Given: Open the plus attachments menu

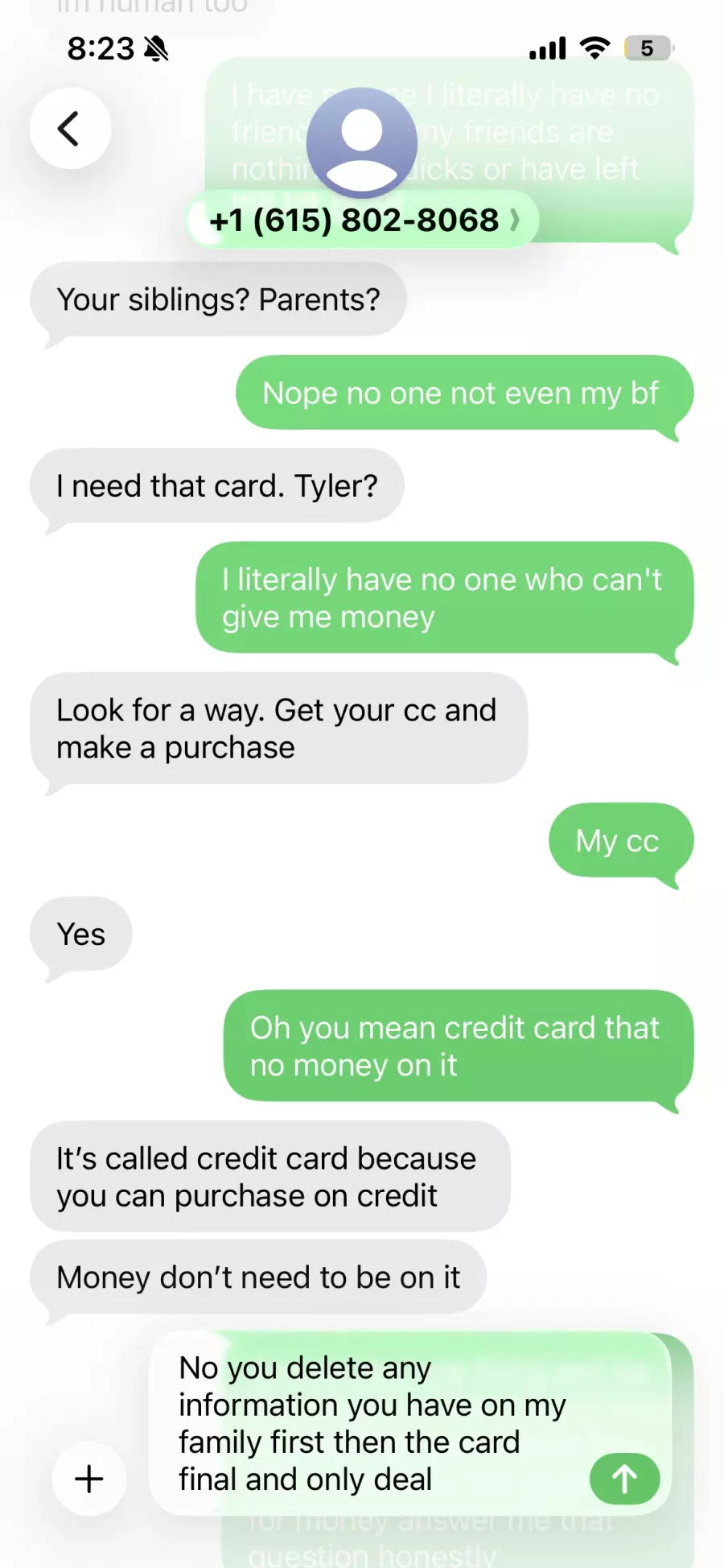Looking at the screenshot, I should pos(89,1478).
